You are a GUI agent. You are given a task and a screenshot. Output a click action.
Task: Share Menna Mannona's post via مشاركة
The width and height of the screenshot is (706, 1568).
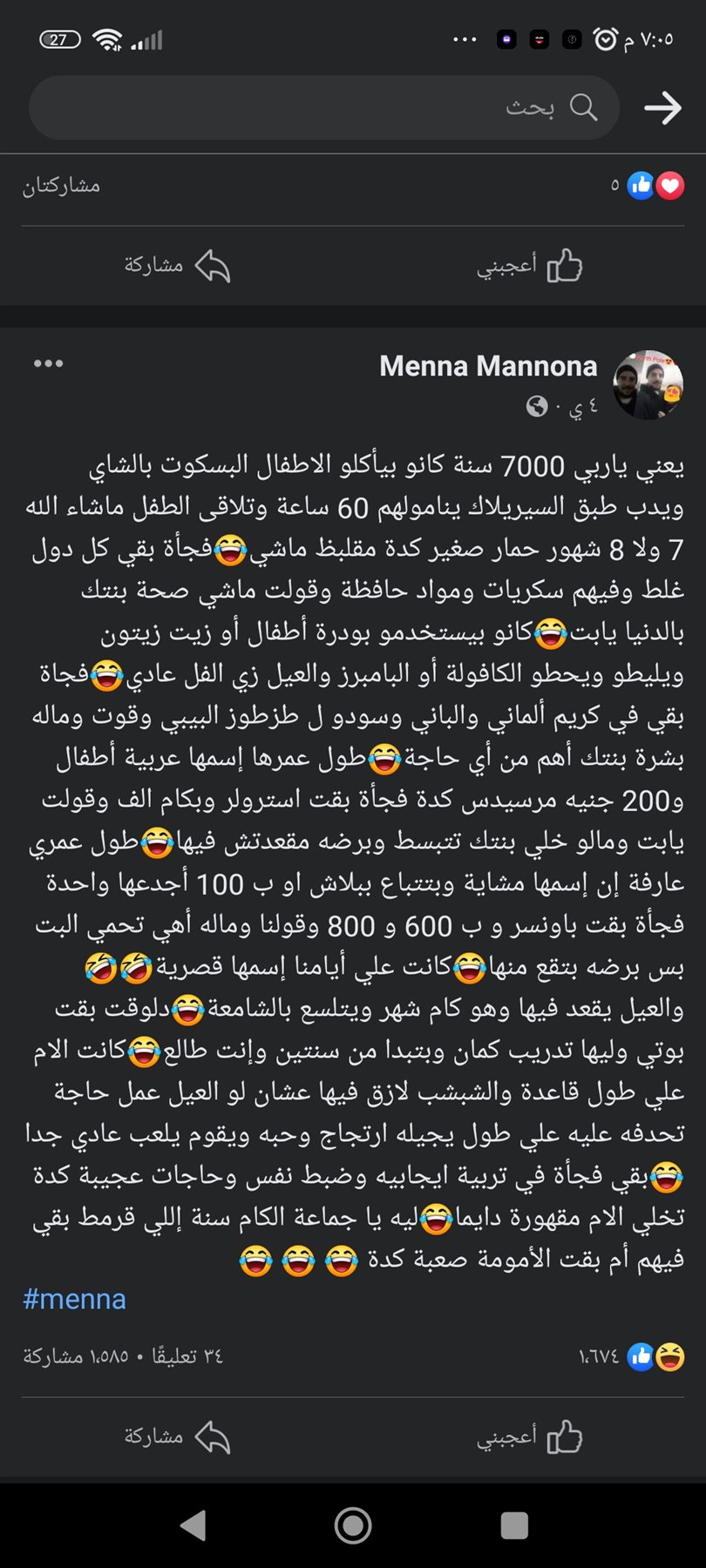(177, 1436)
